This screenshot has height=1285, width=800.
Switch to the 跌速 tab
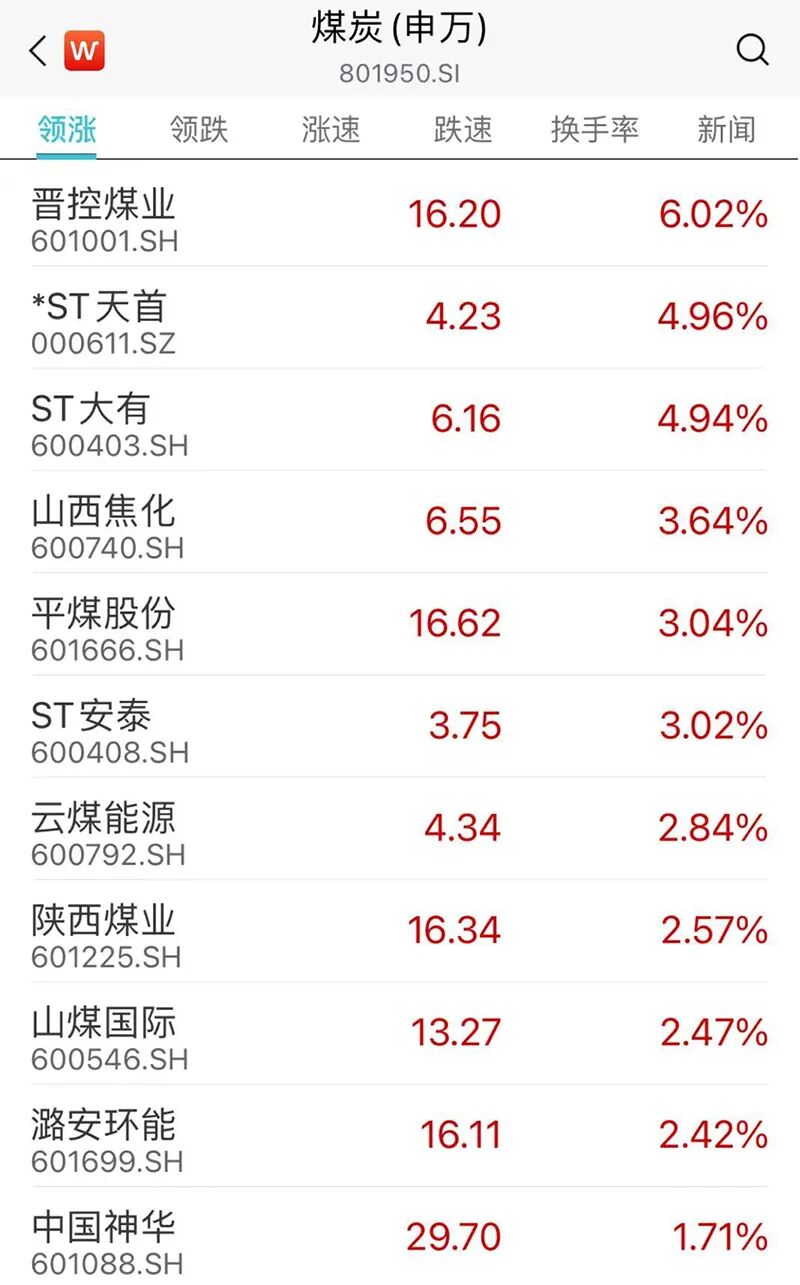(x=463, y=129)
